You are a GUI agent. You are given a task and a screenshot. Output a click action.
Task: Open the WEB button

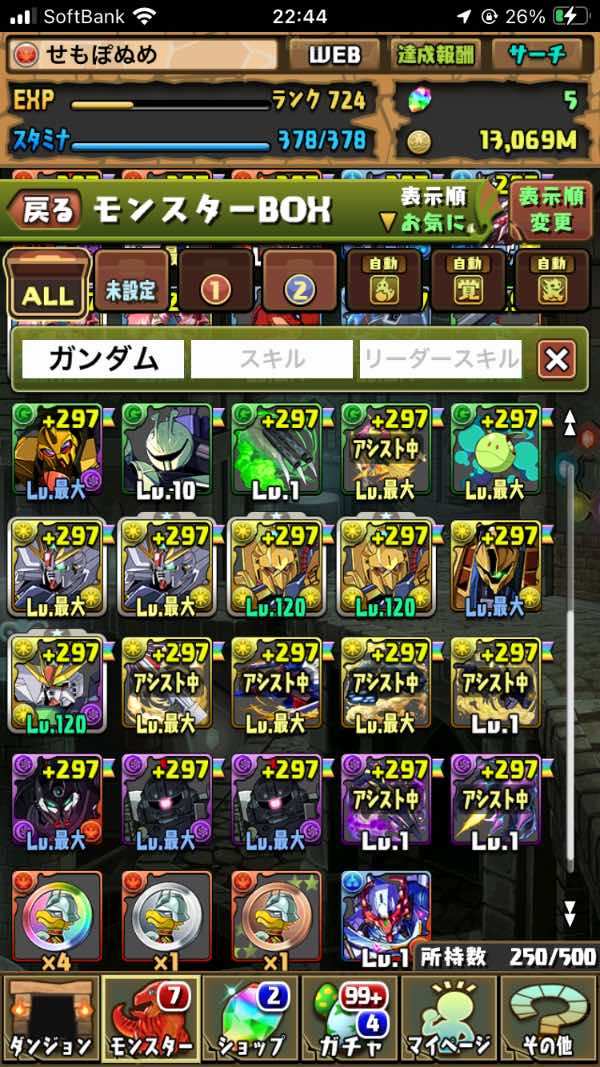click(x=334, y=55)
